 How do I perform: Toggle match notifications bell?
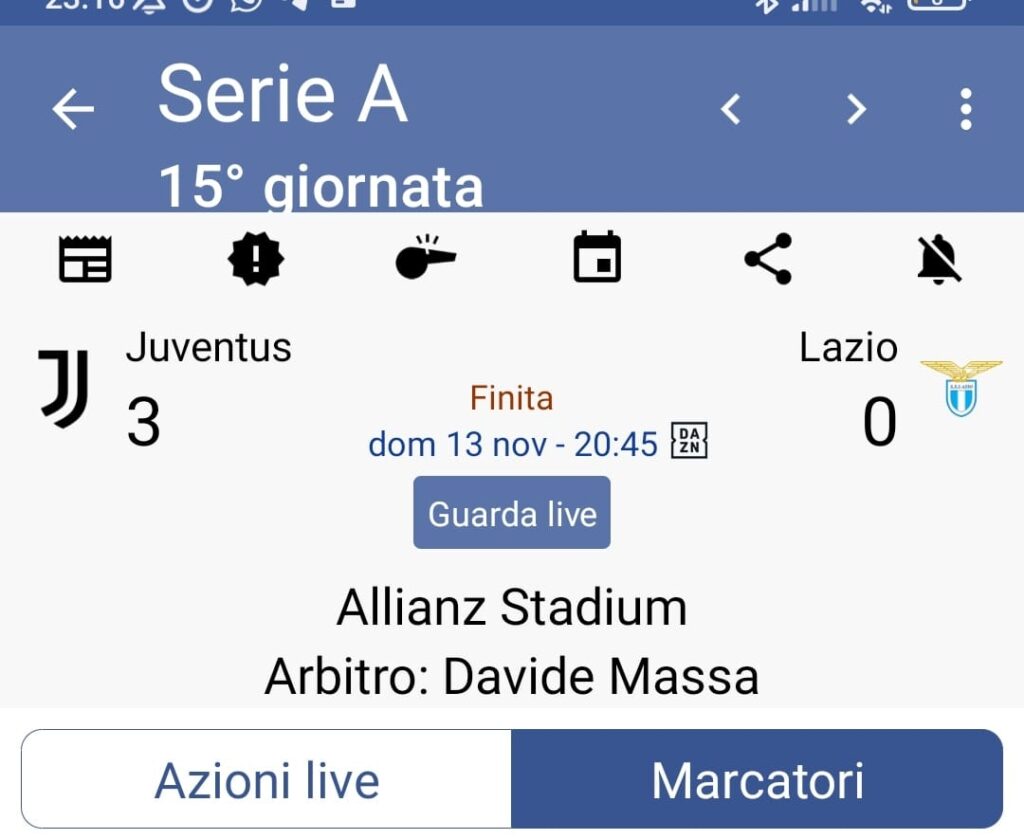[x=939, y=260]
